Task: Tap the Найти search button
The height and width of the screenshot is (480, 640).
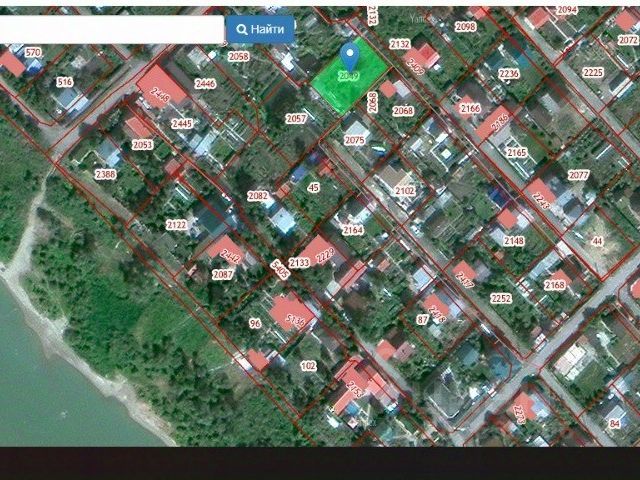Action: click(260, 29)
